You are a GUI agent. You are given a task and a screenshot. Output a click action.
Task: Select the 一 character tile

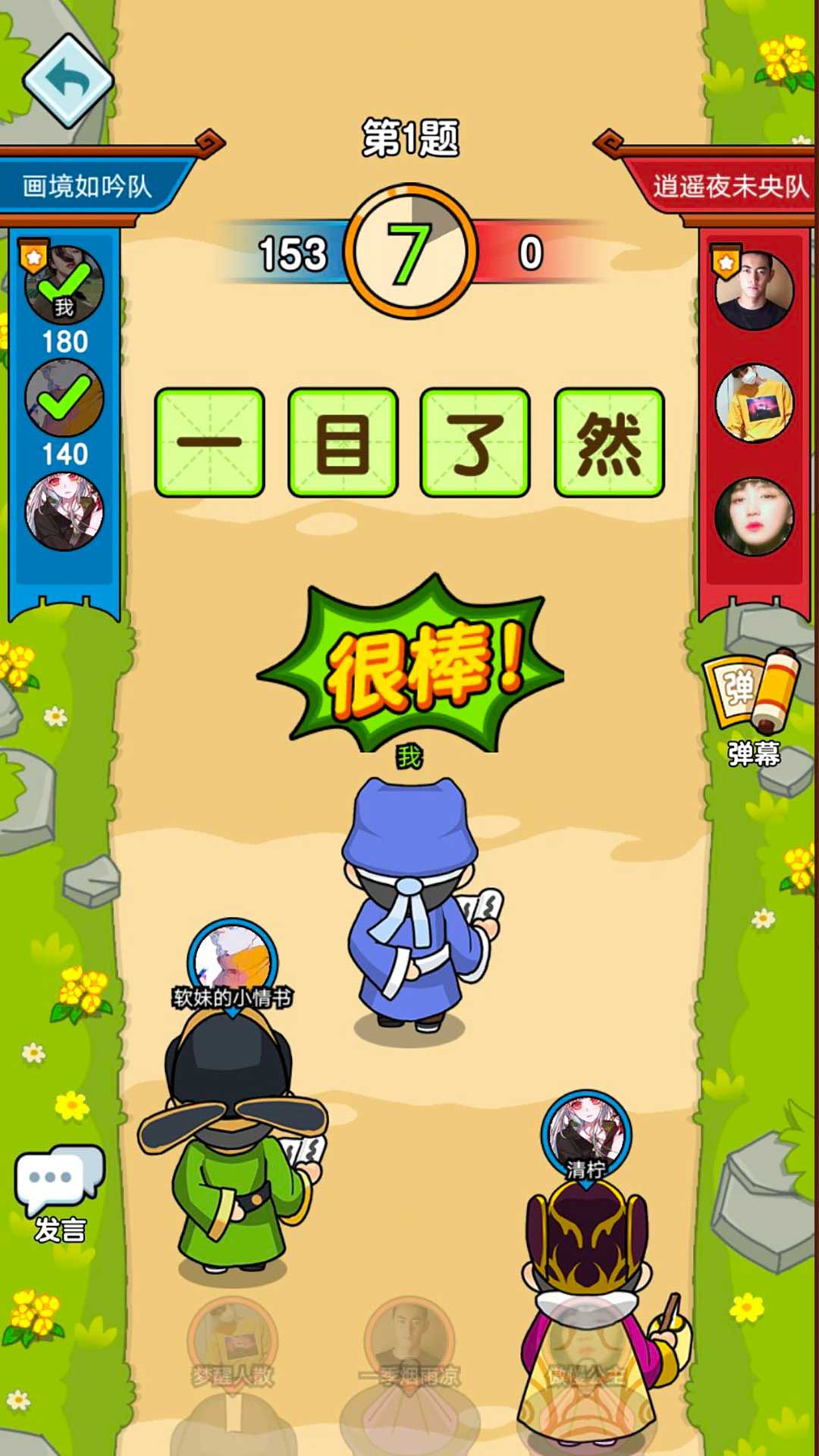coord(210,443)
